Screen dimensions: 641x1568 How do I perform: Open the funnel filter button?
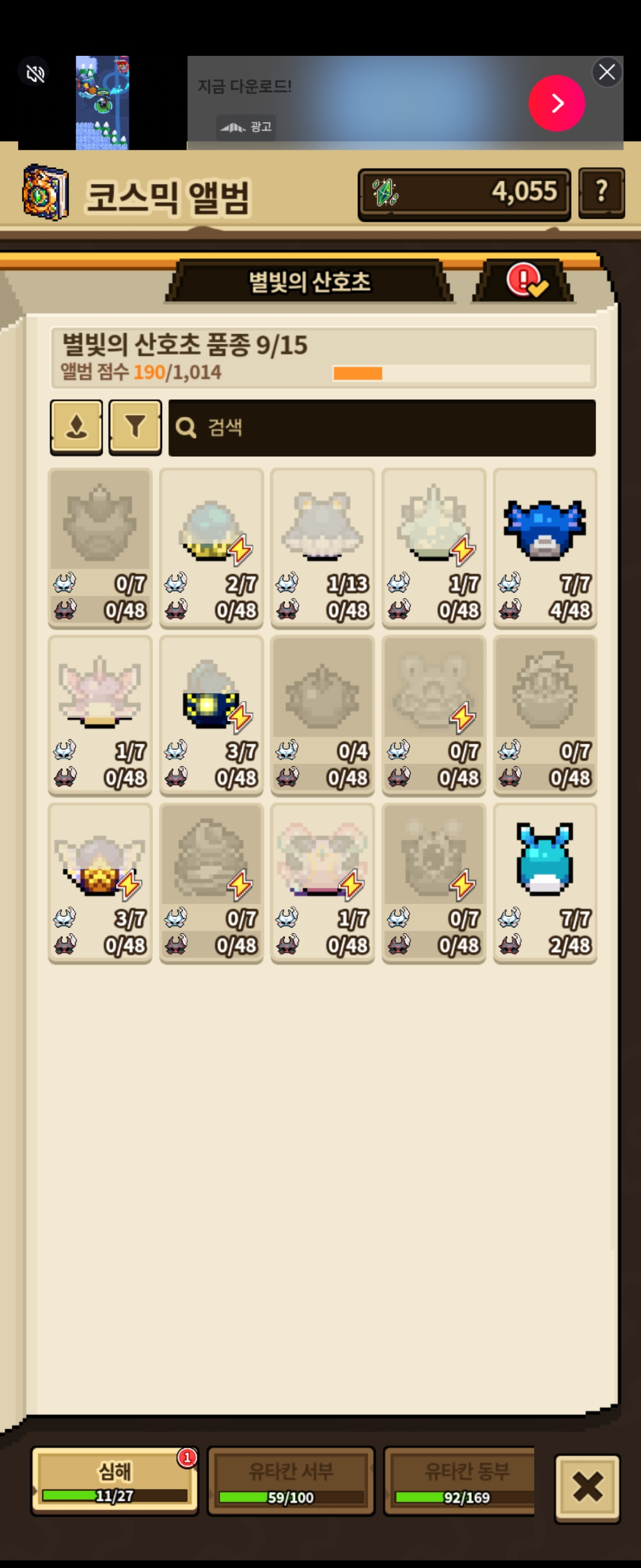[x=135, y=427]
